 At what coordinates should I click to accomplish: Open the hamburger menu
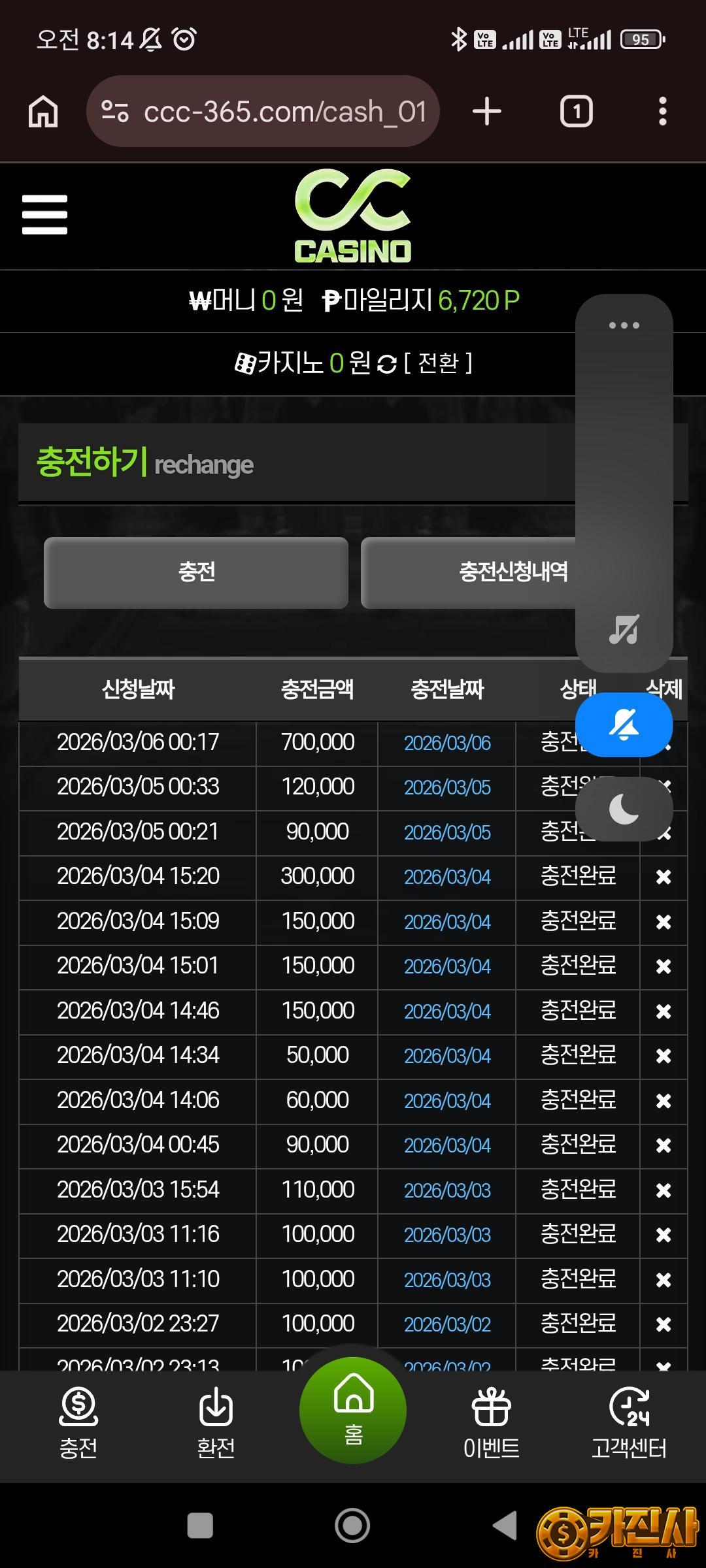44,214
